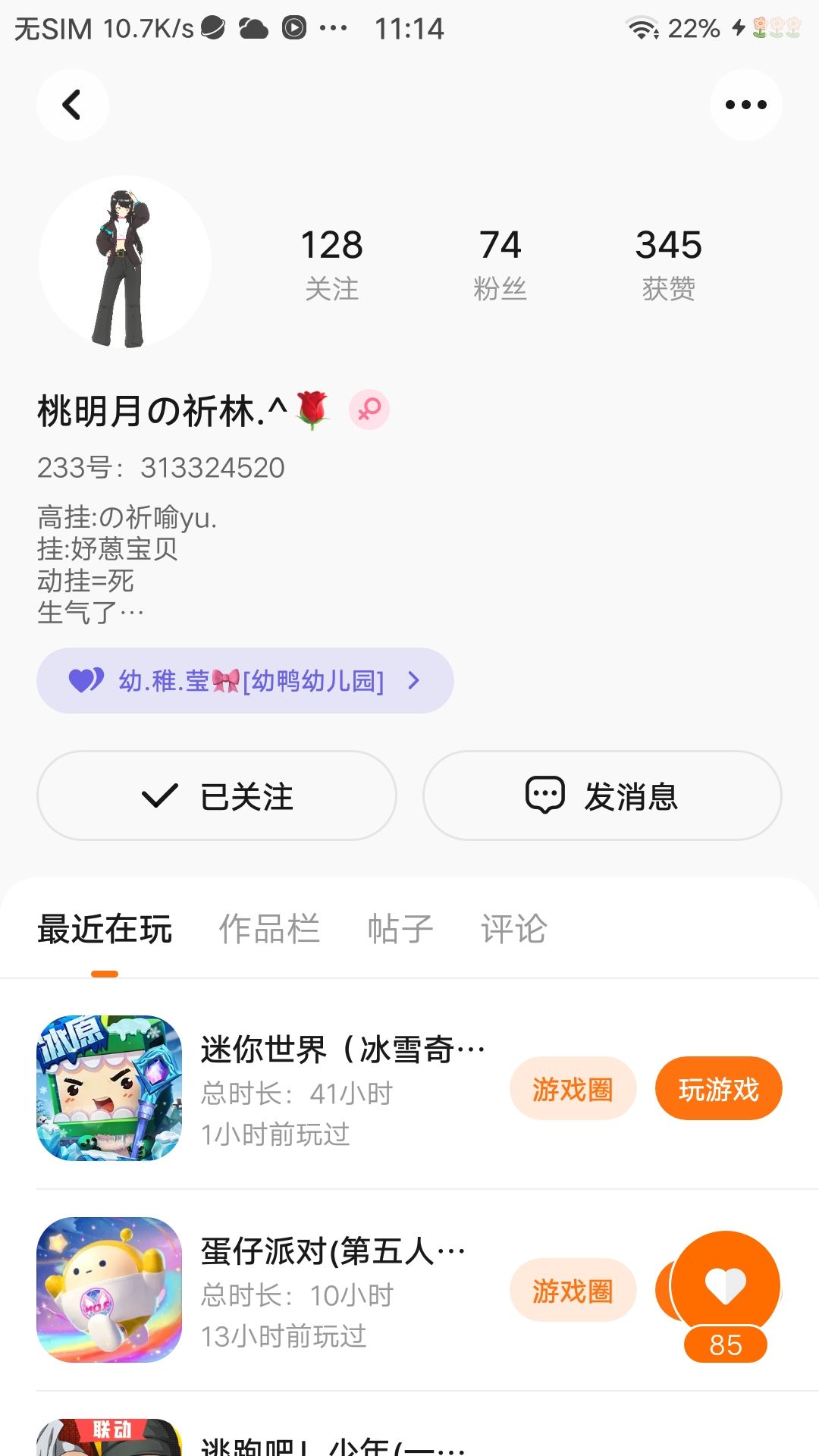Open 游戏圈 for 迷你世界
Image resolution: width=819 pixels, height=1456 pixels.
click(x=573, y=1089)
